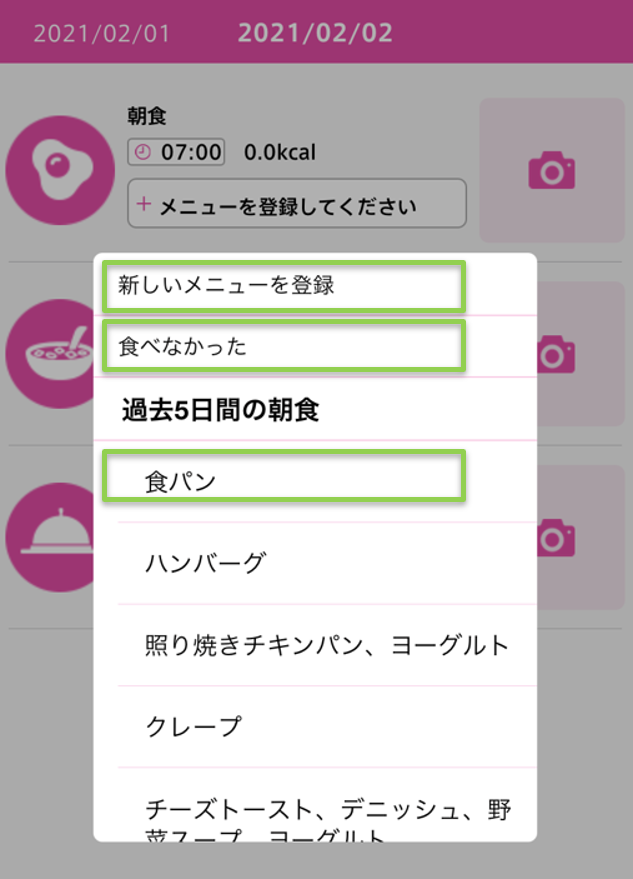This screenshot has height=879, width=633.
Task: Go to previous date 2021/02/01
Action: tap(101, 33)
